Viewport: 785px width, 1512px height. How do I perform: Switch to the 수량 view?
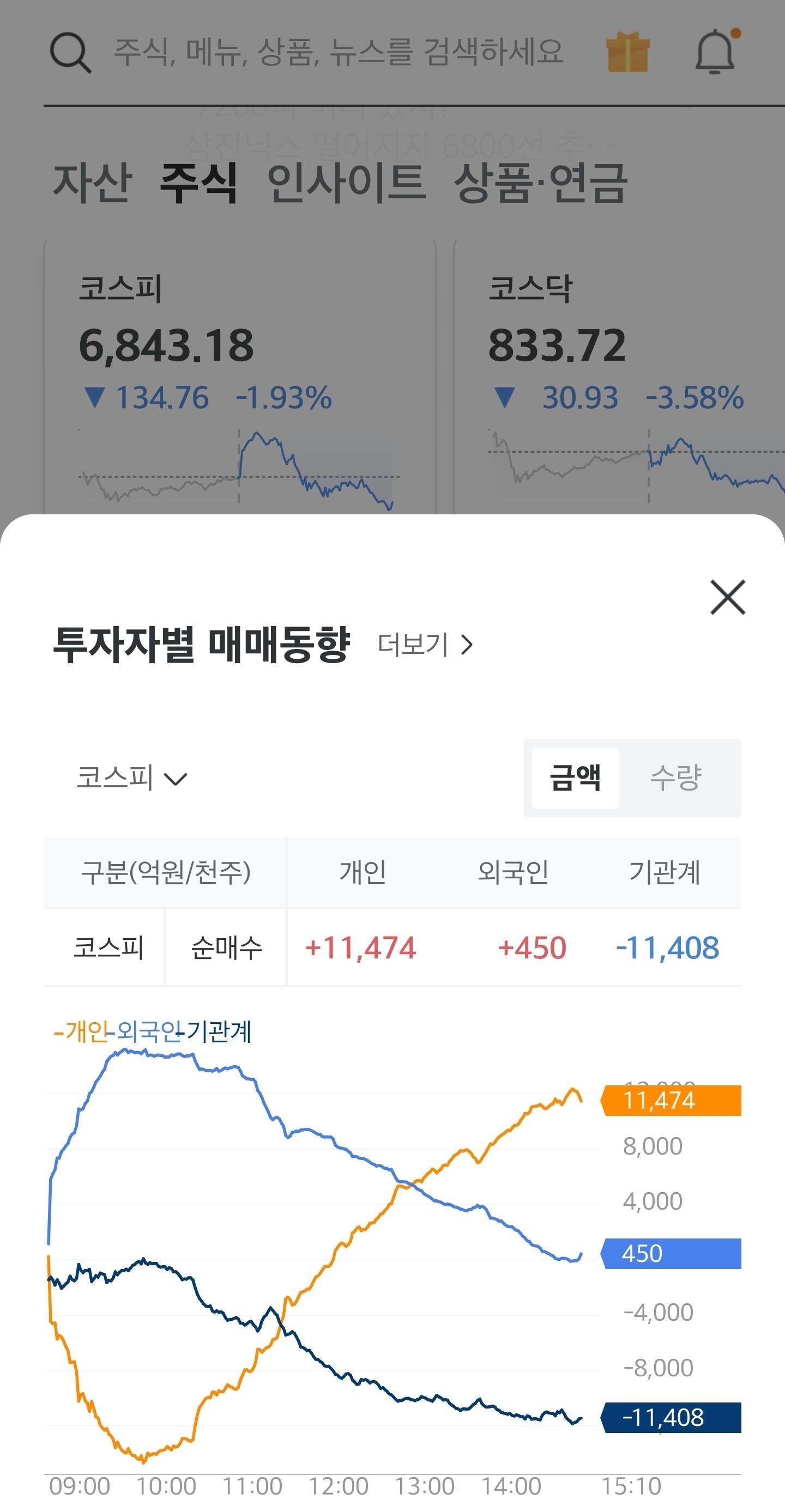tap(676, 778)
